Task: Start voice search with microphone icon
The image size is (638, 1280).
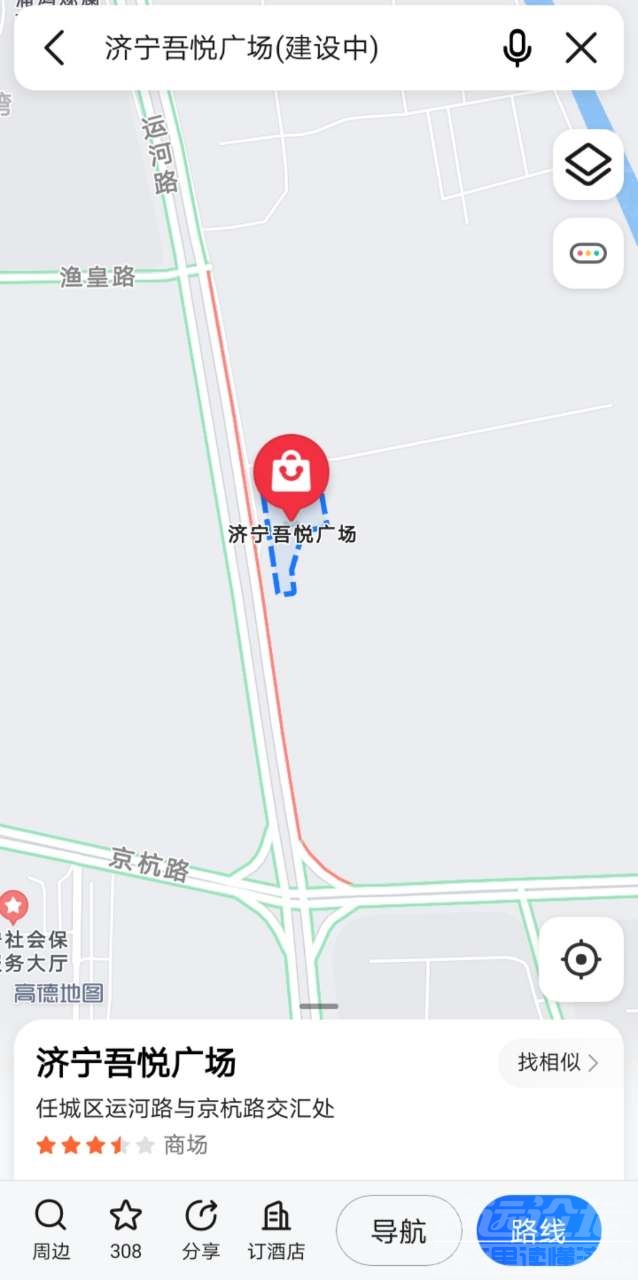Action: coord(517,48)
